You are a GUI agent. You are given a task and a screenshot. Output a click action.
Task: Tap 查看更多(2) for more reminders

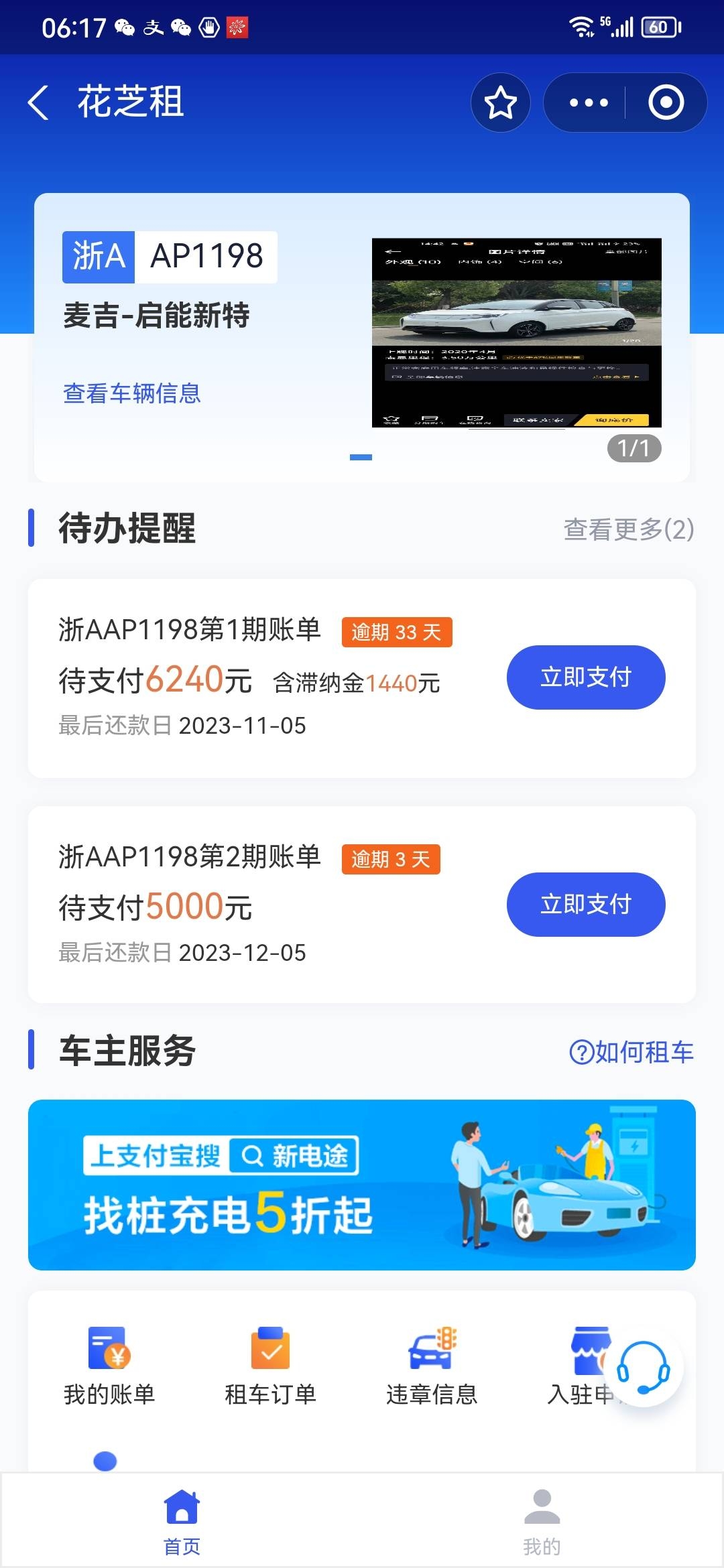pos(628,529)
